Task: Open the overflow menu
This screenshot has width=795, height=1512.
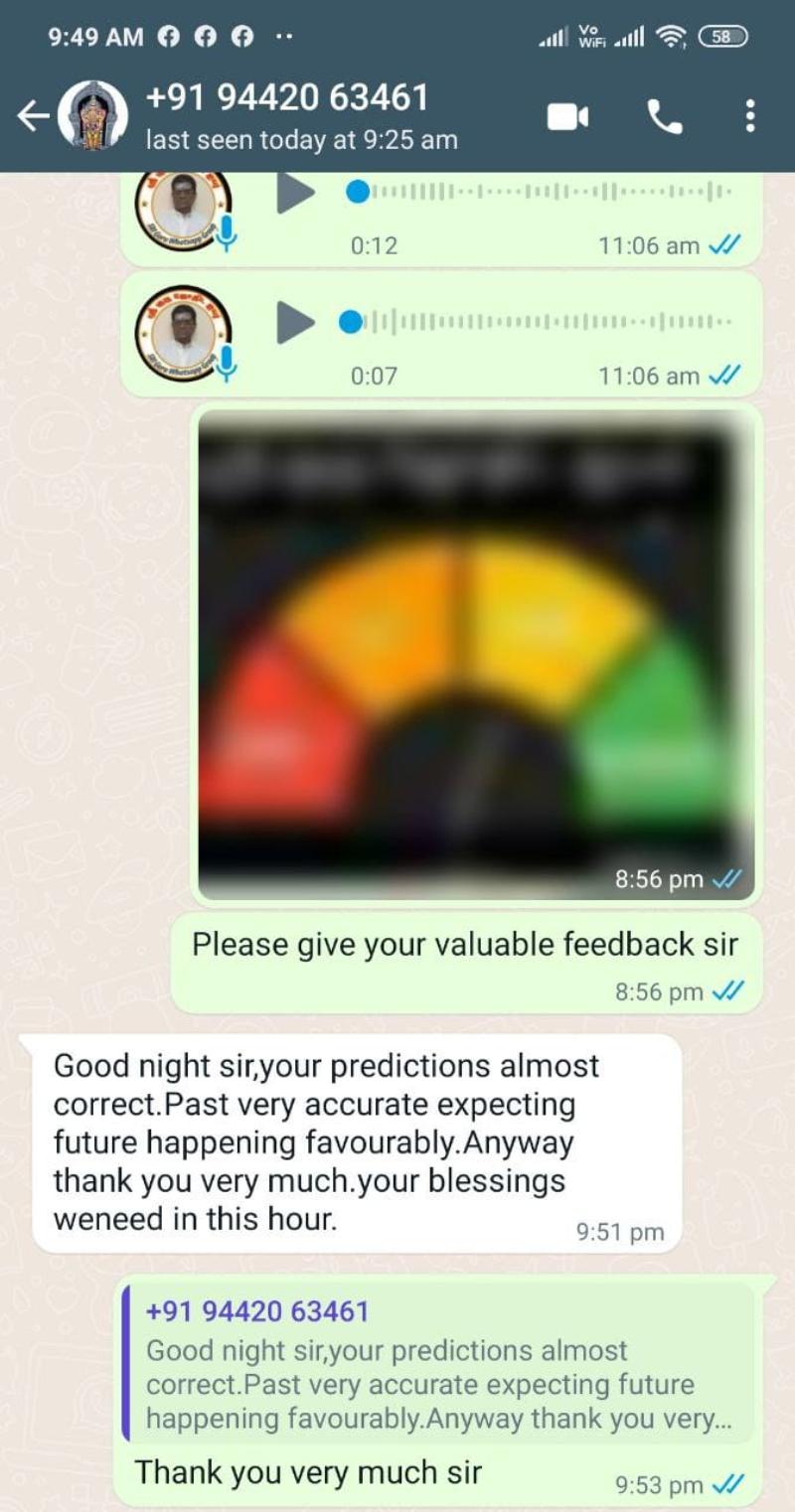Action: tap(749, 116)
